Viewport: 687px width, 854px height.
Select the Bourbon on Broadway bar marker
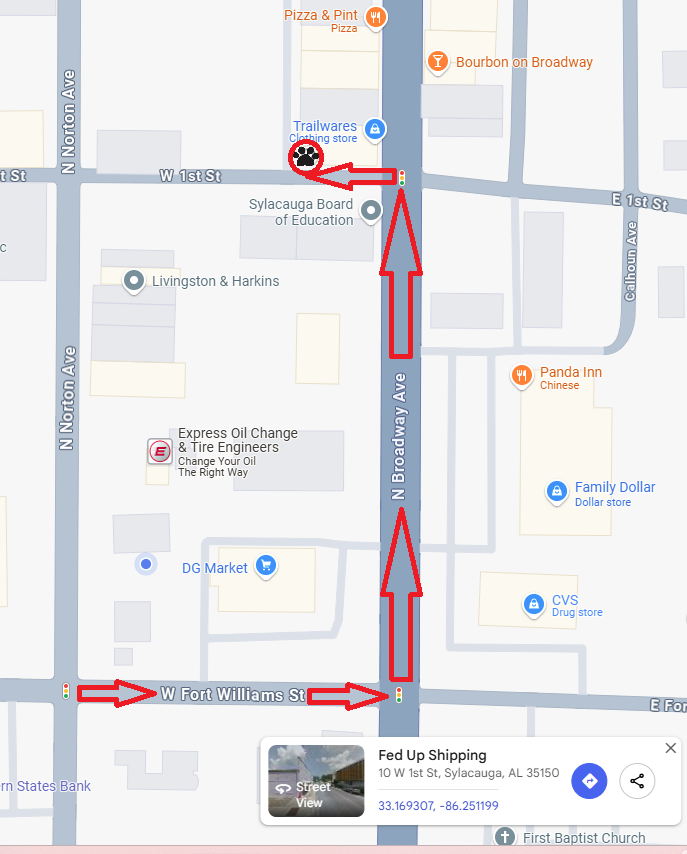(x=437, y=62)
